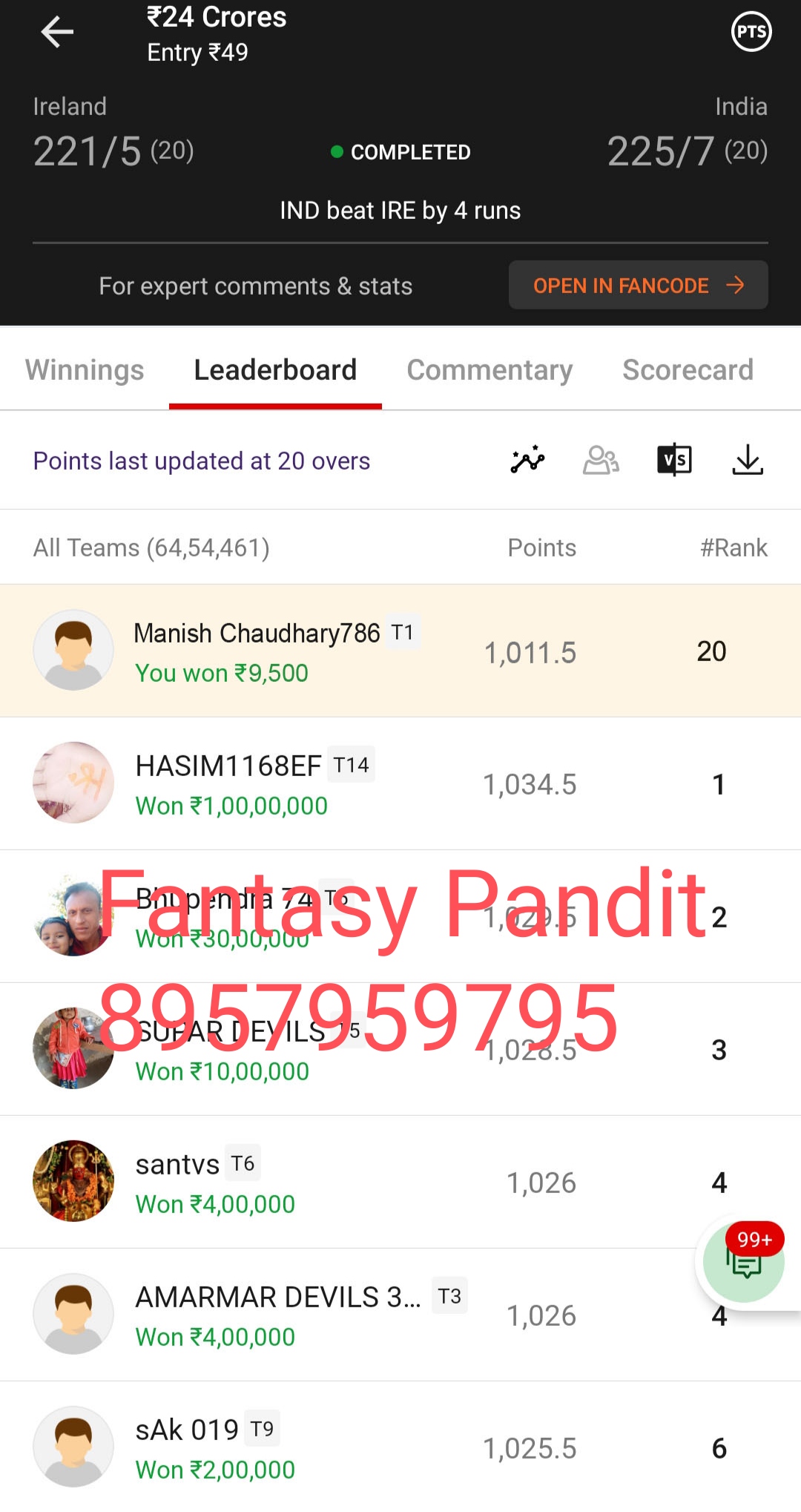View Manish Chaudhary786's team
This screenshot has width=801, height=1512.
tap(400, 651)
